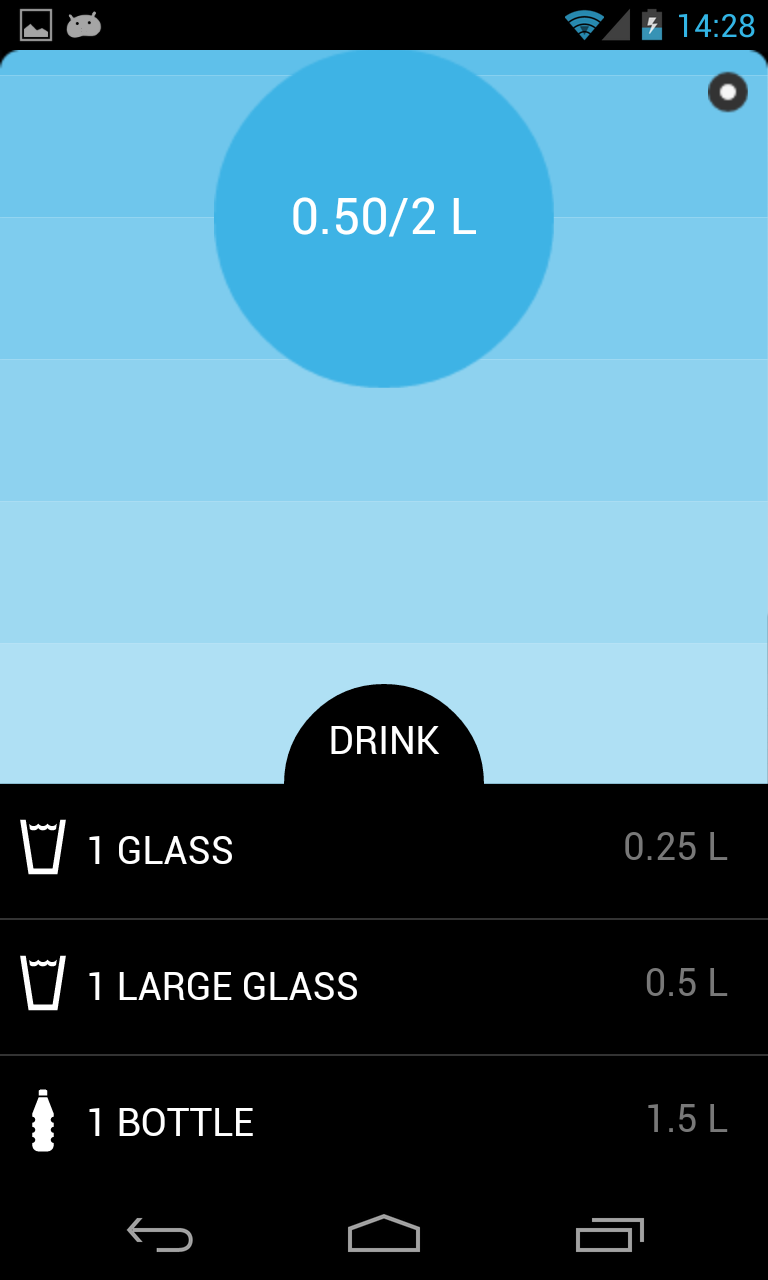Image resolution: width=768 pixels, height=1280 pixels.
Task: Open the 0.50/2 L progress circle
Action: [384, 218]
